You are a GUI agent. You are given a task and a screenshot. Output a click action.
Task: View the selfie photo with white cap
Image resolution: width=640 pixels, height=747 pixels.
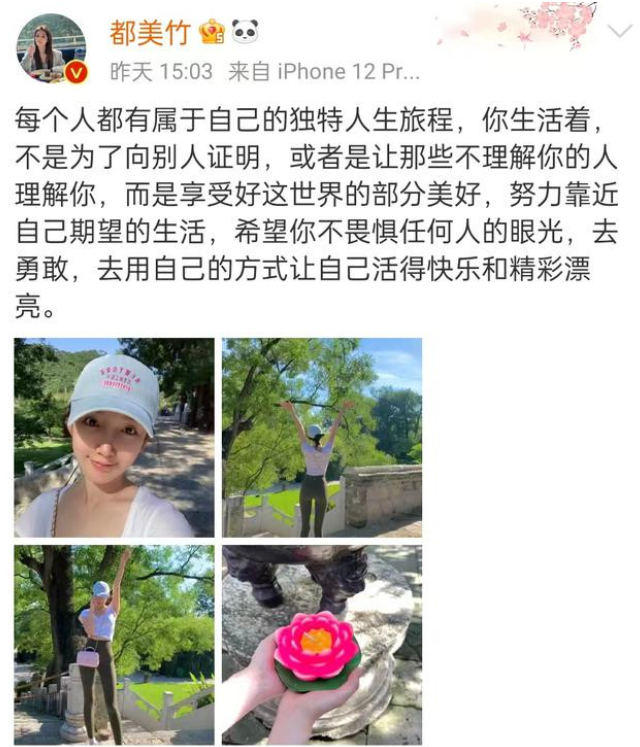click(x=114, y=437)
